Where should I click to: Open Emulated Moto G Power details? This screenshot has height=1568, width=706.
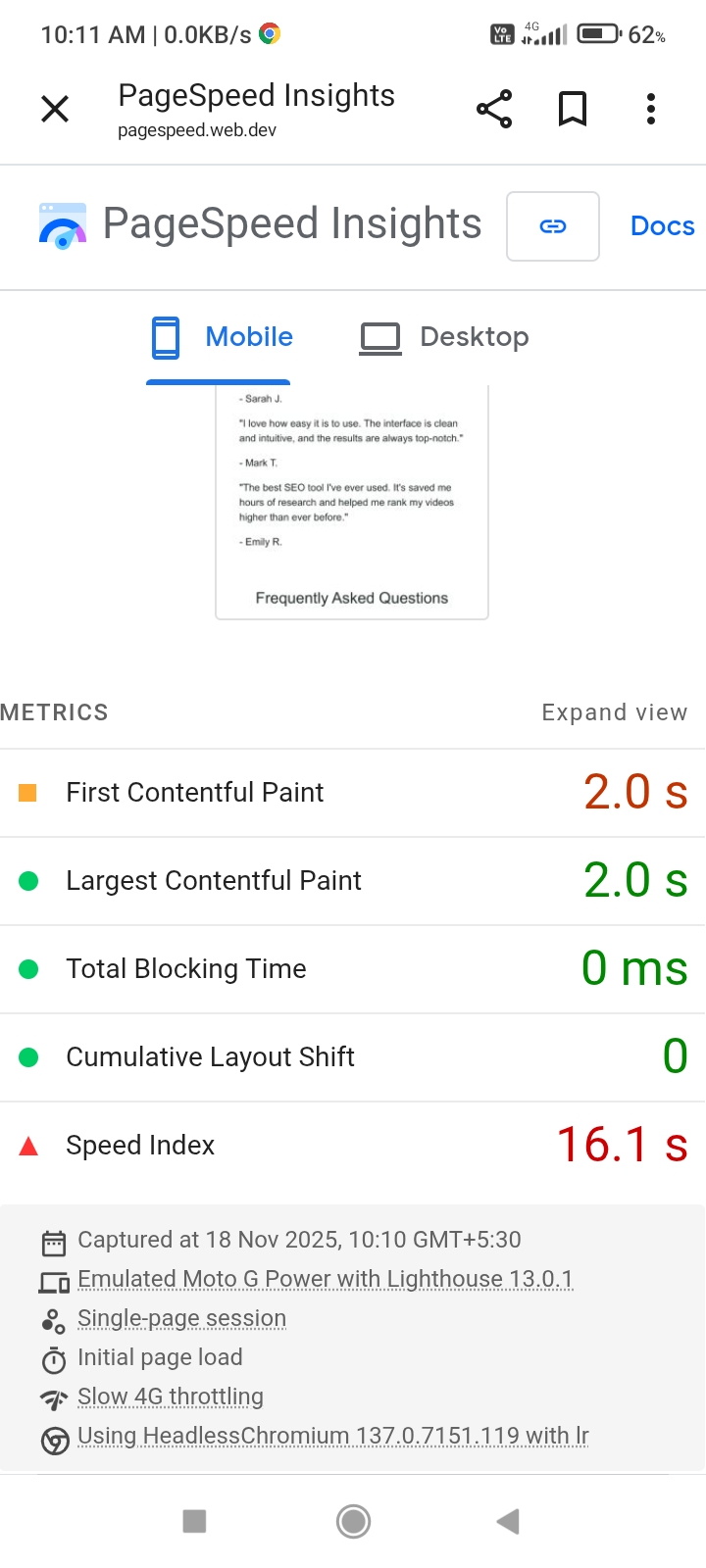325,1279
